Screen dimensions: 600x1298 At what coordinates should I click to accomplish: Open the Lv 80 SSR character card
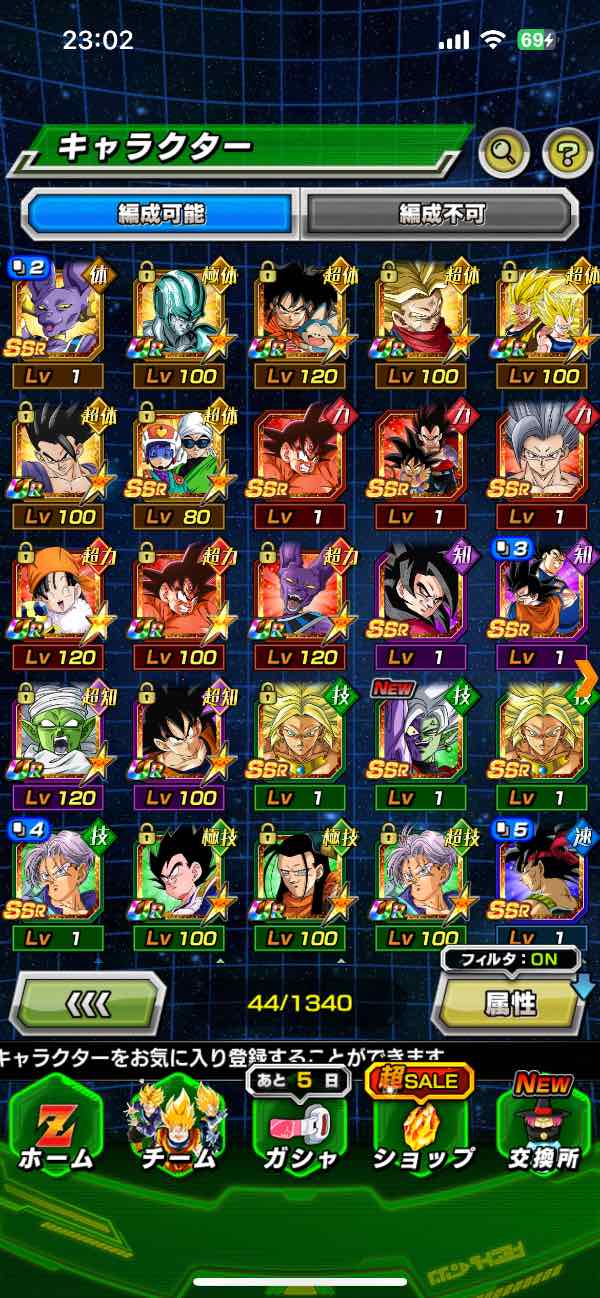pyautogui.click(x=180, y=458)
